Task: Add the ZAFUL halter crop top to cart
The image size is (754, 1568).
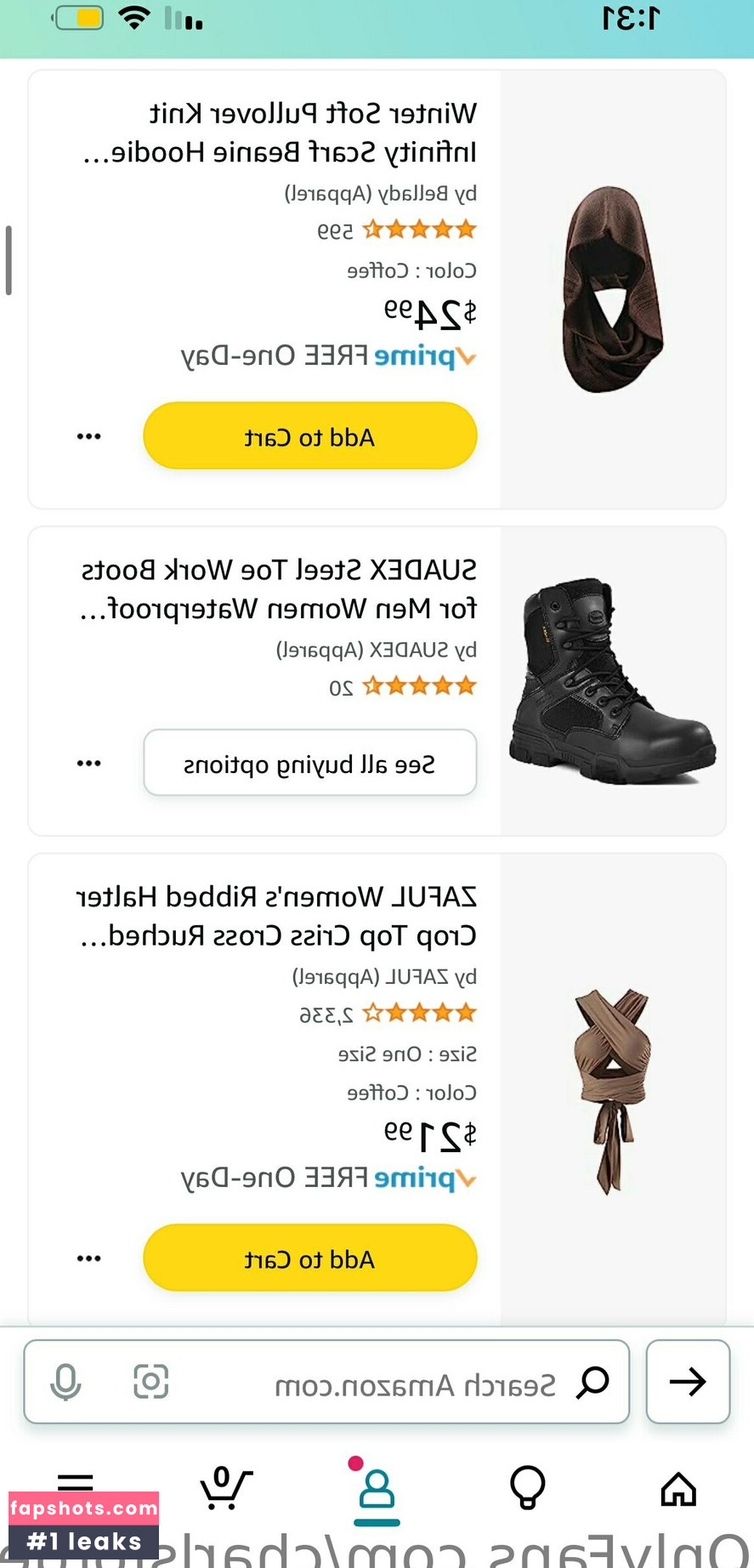Action: pyautogui.click(x=309, y=1258)
